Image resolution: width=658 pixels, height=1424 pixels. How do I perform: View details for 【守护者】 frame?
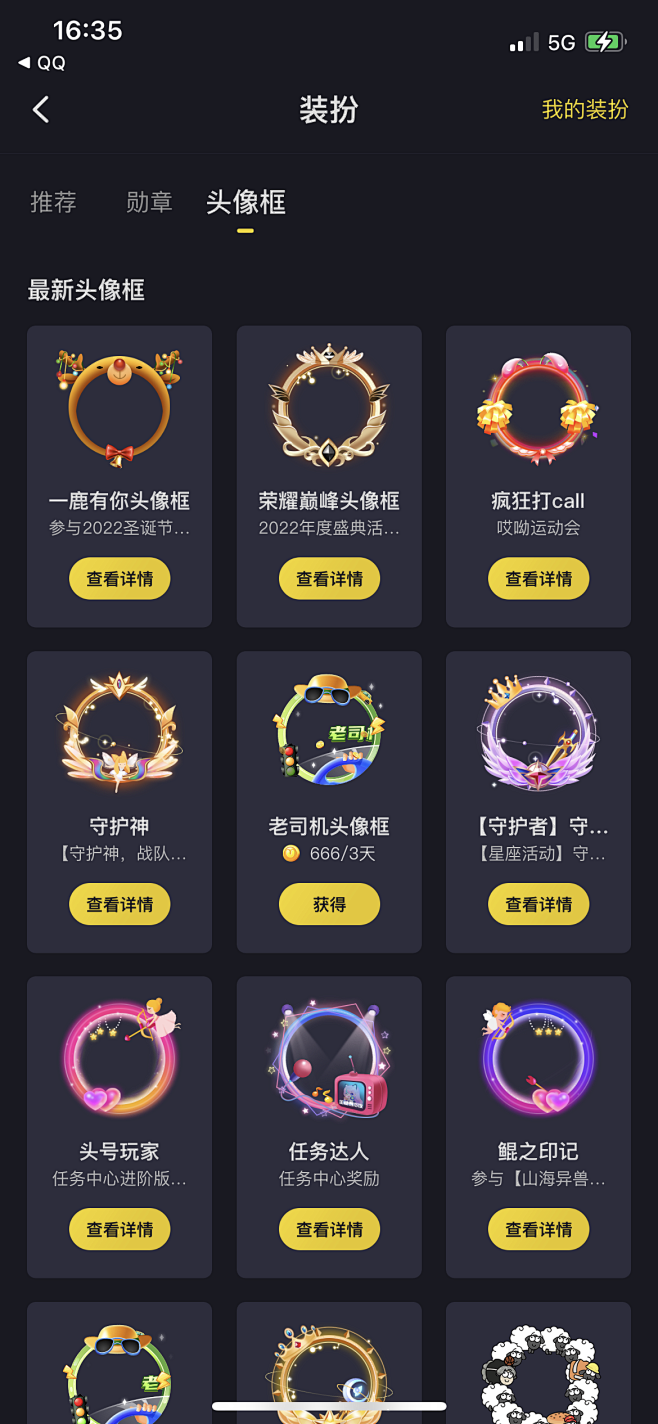pos(538,904)
